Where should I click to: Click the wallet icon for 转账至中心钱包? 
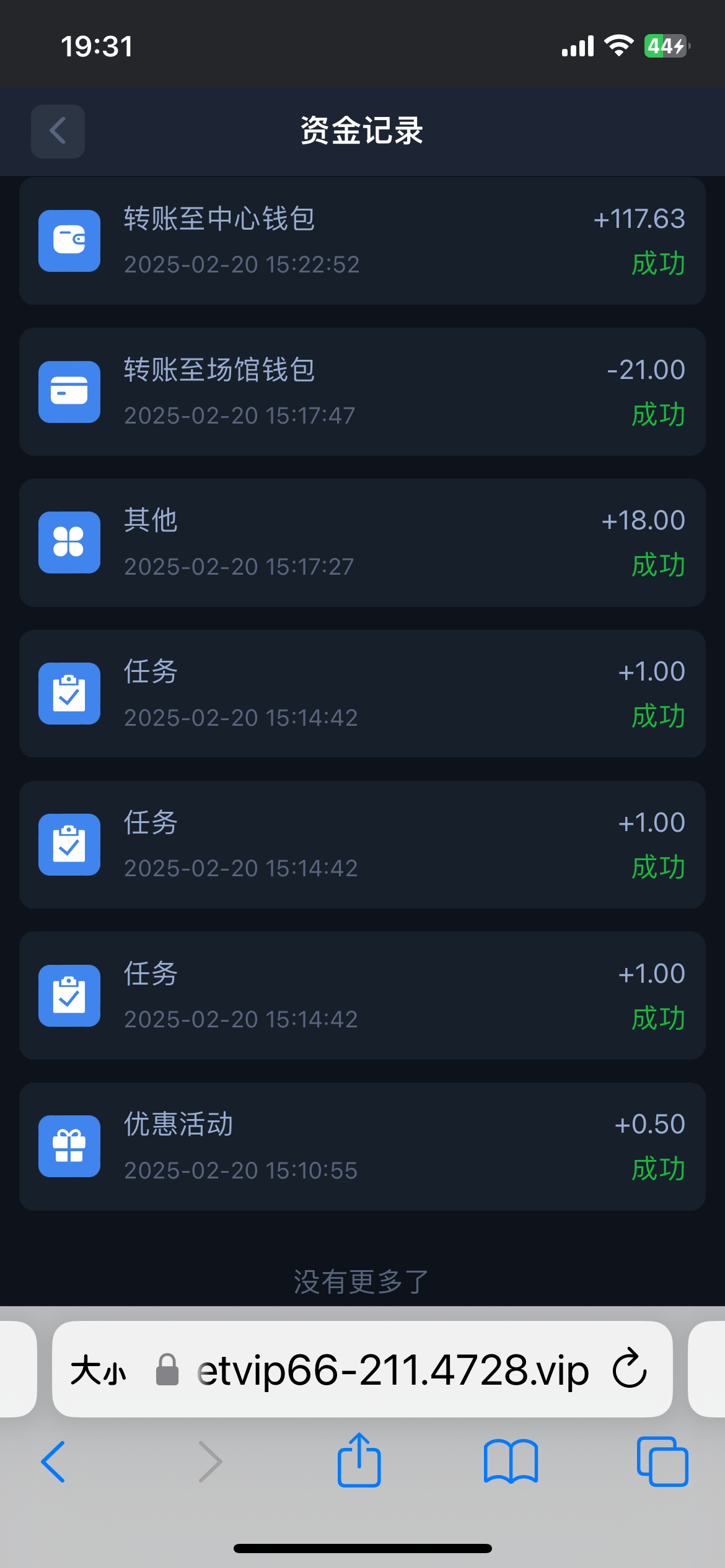tap(69, 241)
